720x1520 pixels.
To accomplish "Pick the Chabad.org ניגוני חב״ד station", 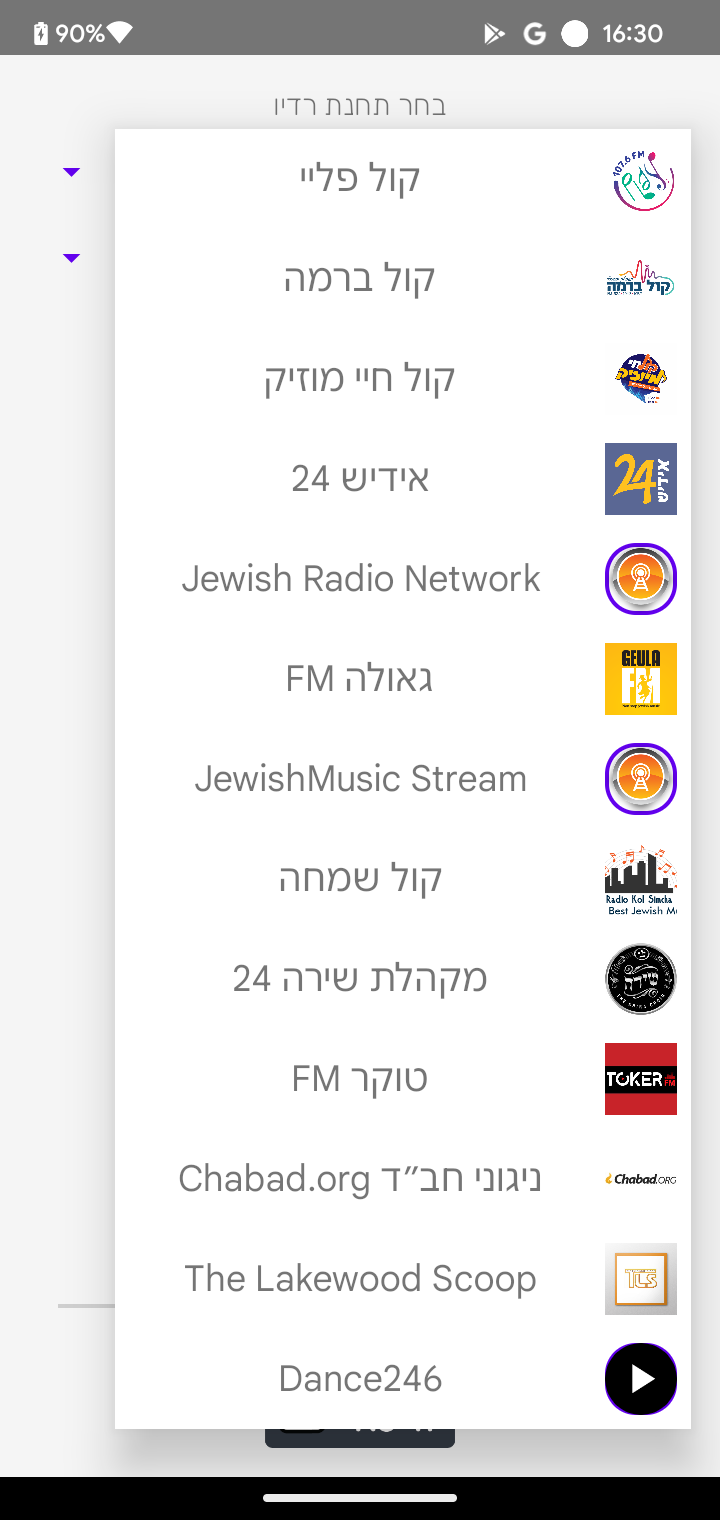I will coord(361,1179).
